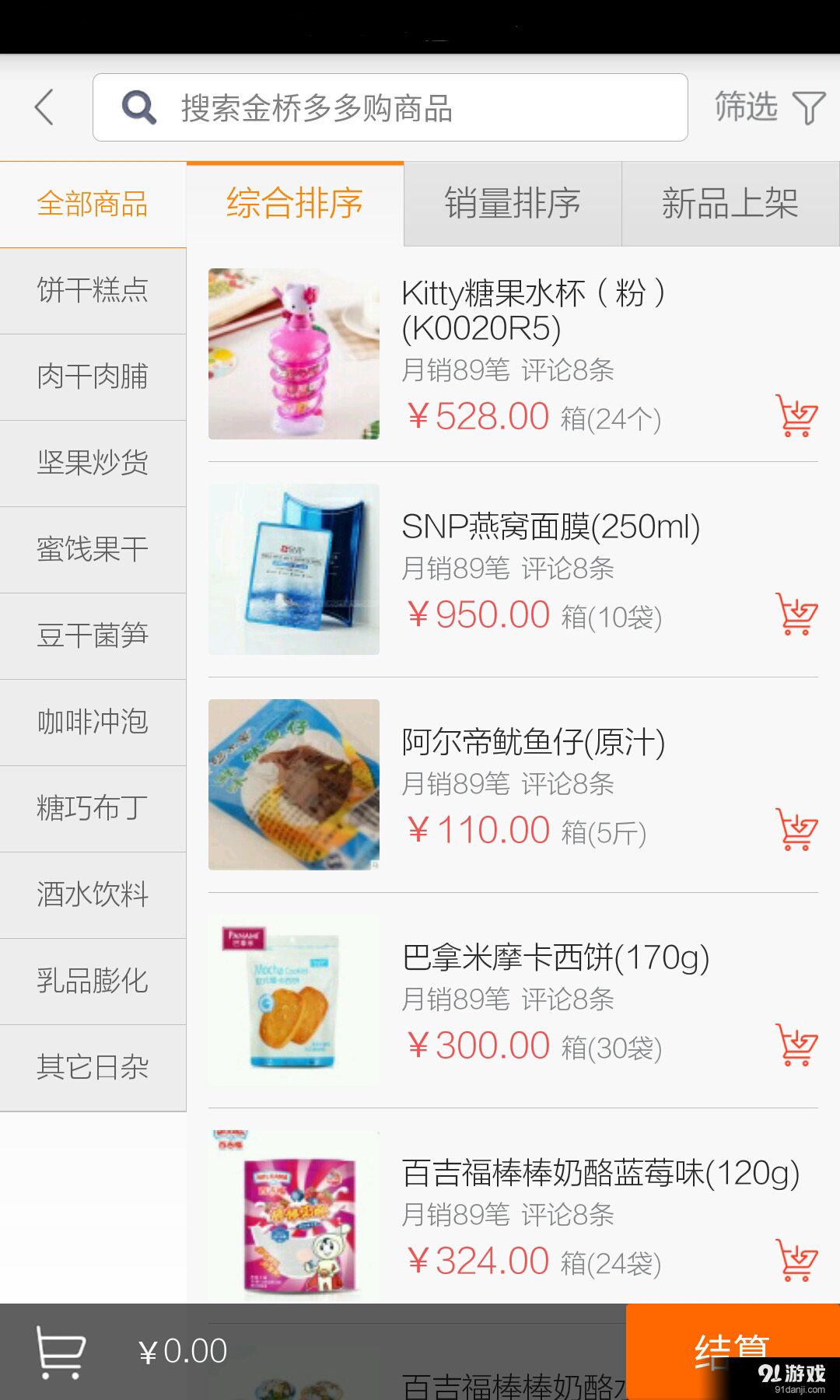Open the filter icon next to 筛选
This screenshot has width=840, height=1400.
(809, 107)
